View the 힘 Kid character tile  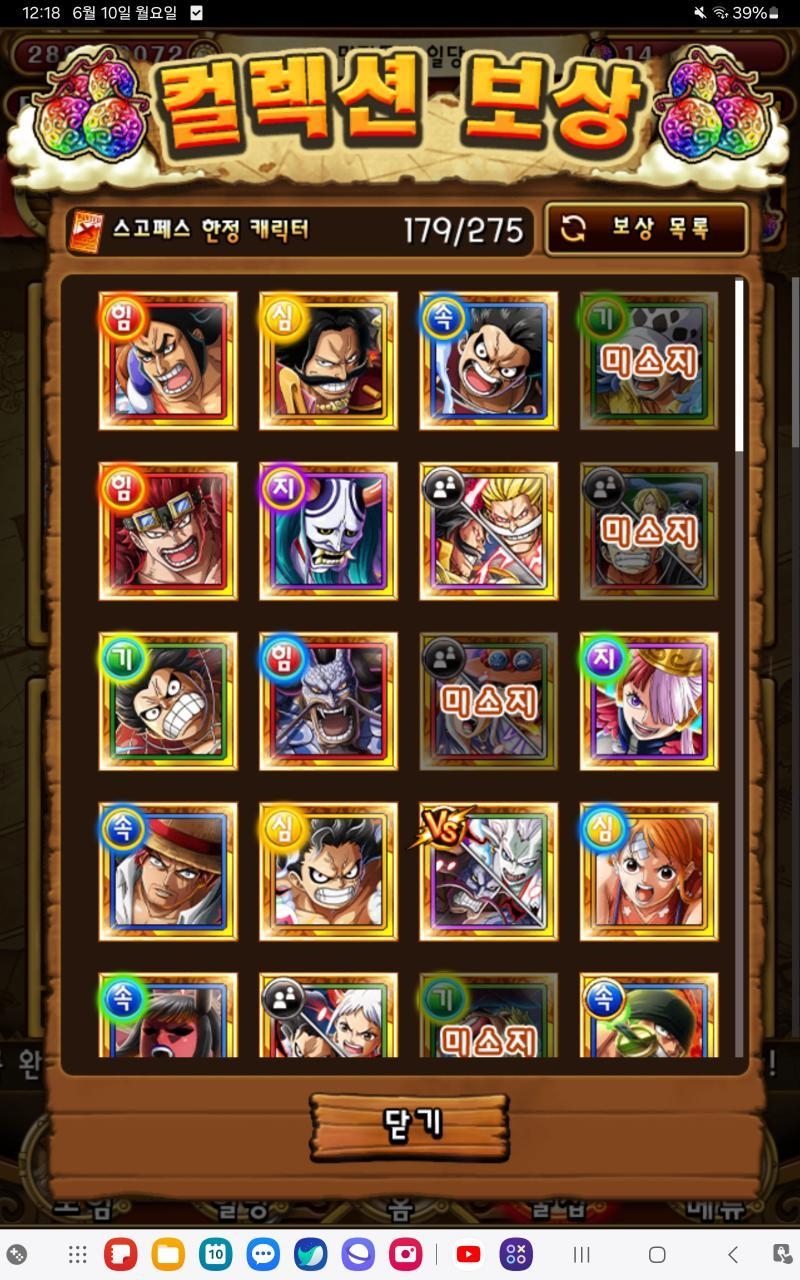pyautogui.click(x=168, y=531)
